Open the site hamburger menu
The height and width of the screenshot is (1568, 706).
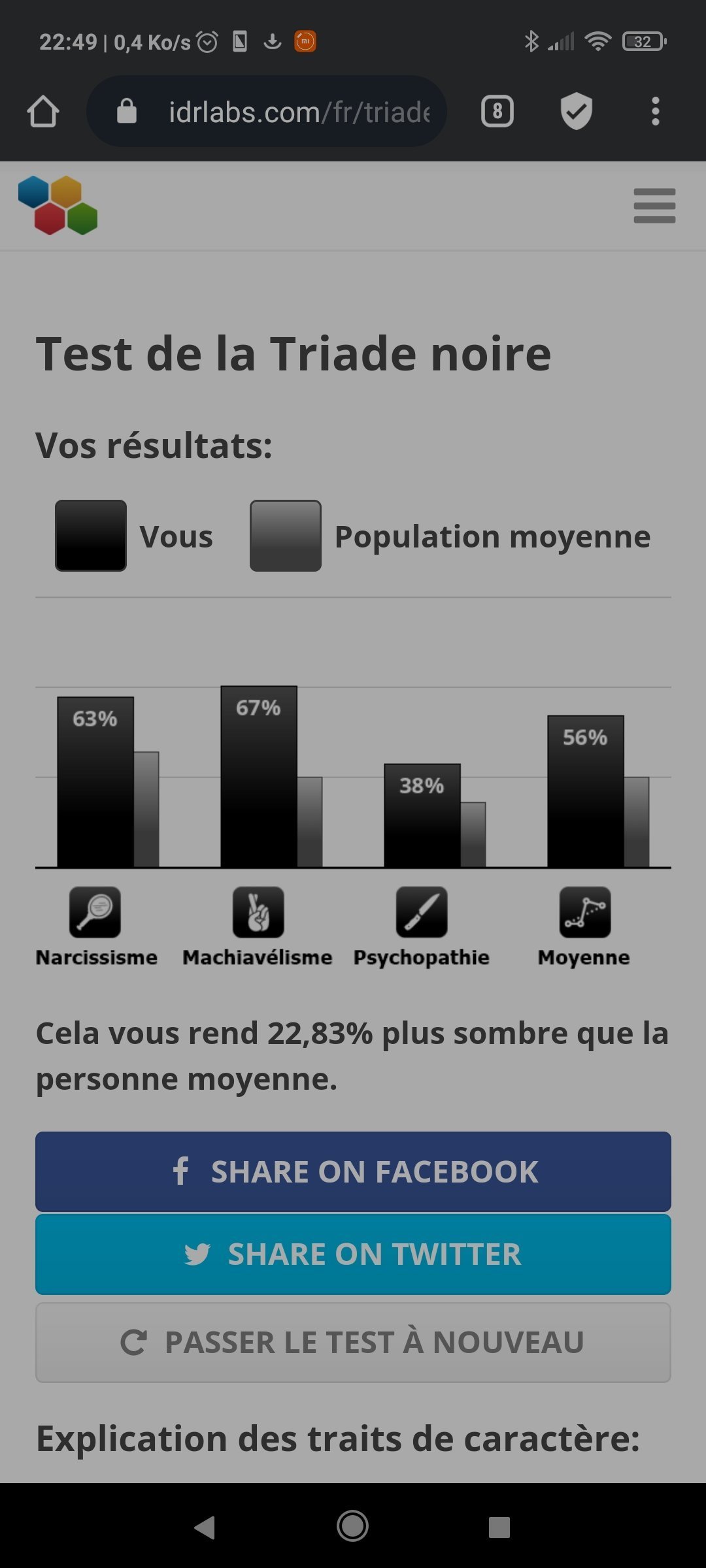(x=654, y=206)
